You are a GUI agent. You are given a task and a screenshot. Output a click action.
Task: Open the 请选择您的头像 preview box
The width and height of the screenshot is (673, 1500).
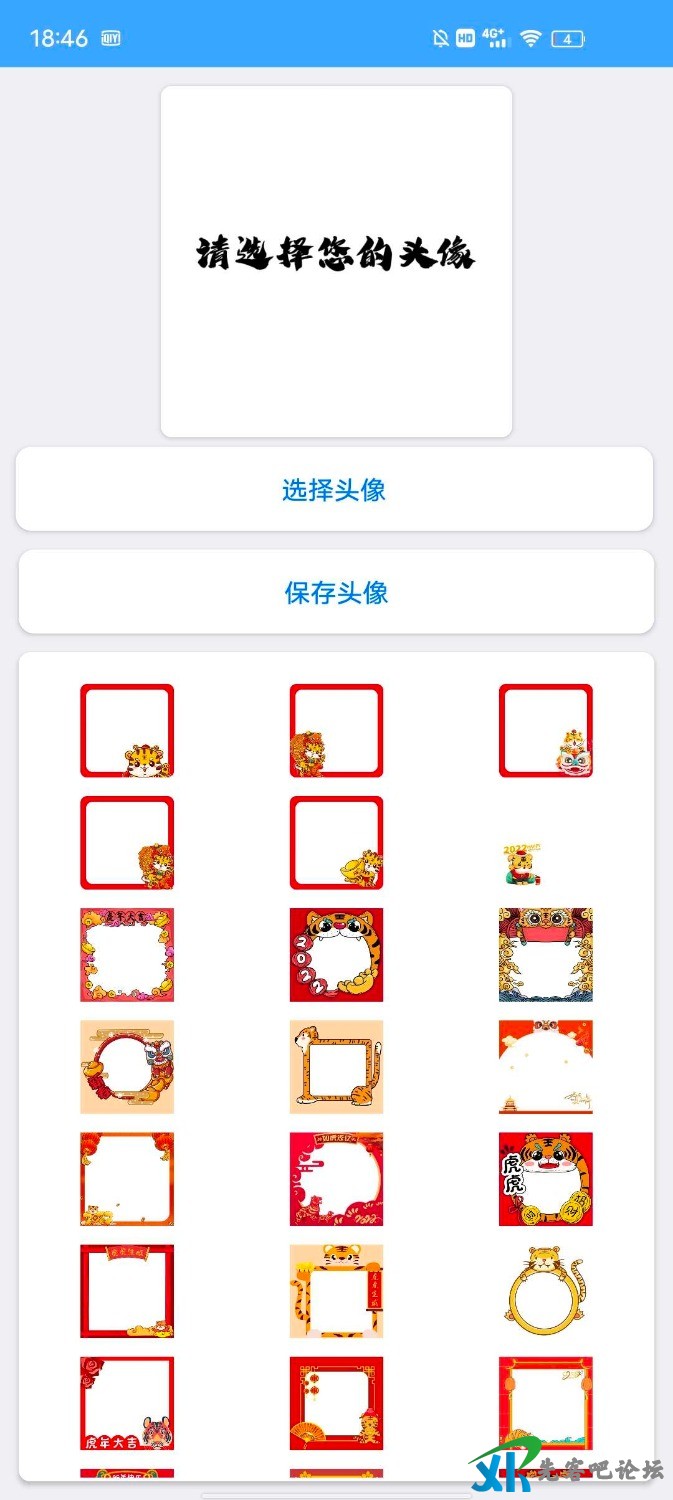click(336, 262)
